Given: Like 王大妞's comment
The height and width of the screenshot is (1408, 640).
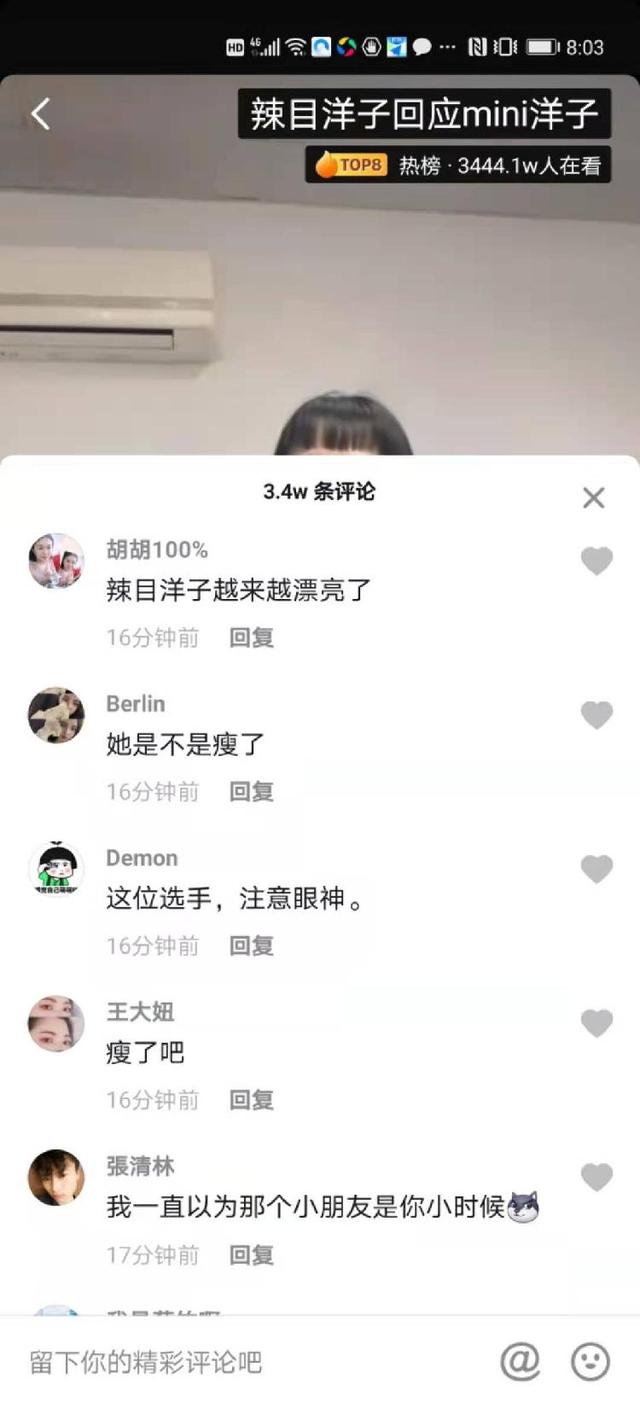Looking at the screenshot, I should tap(597, 1023).
